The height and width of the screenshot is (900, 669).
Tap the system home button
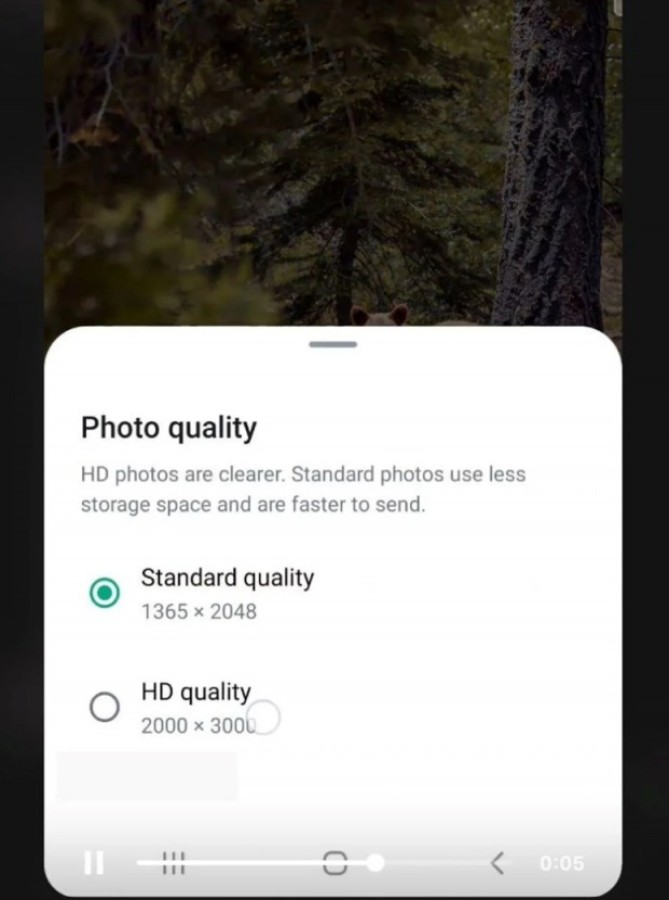click(335, 863)
